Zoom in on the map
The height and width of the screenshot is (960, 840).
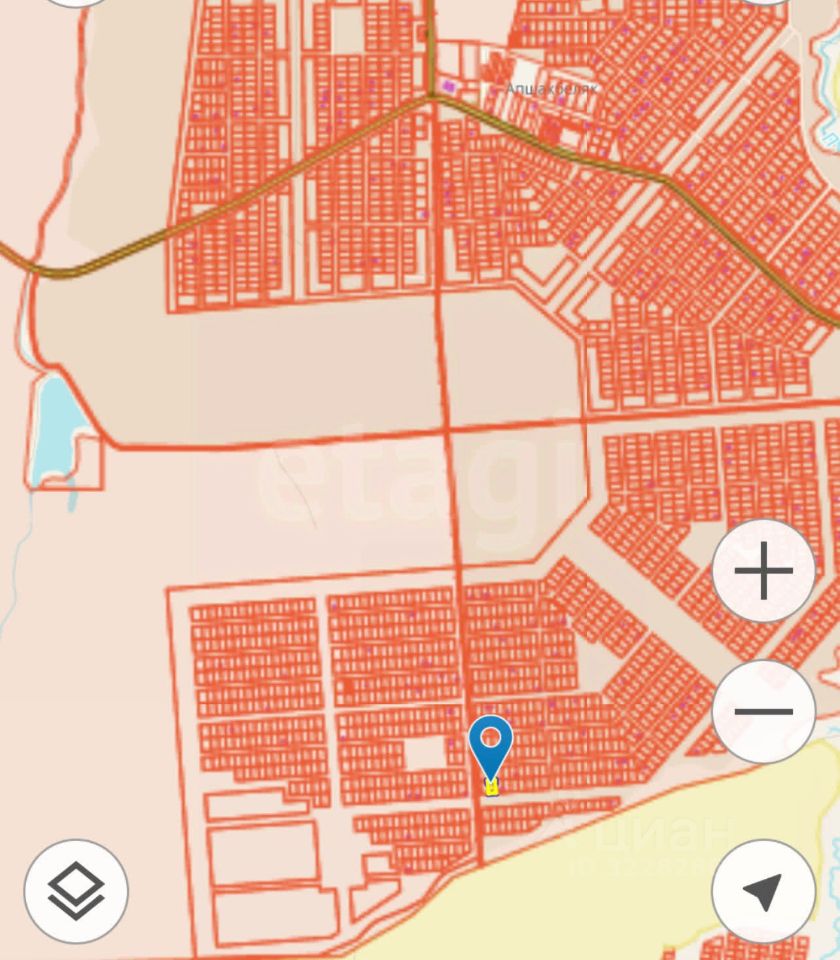point(763,571)
